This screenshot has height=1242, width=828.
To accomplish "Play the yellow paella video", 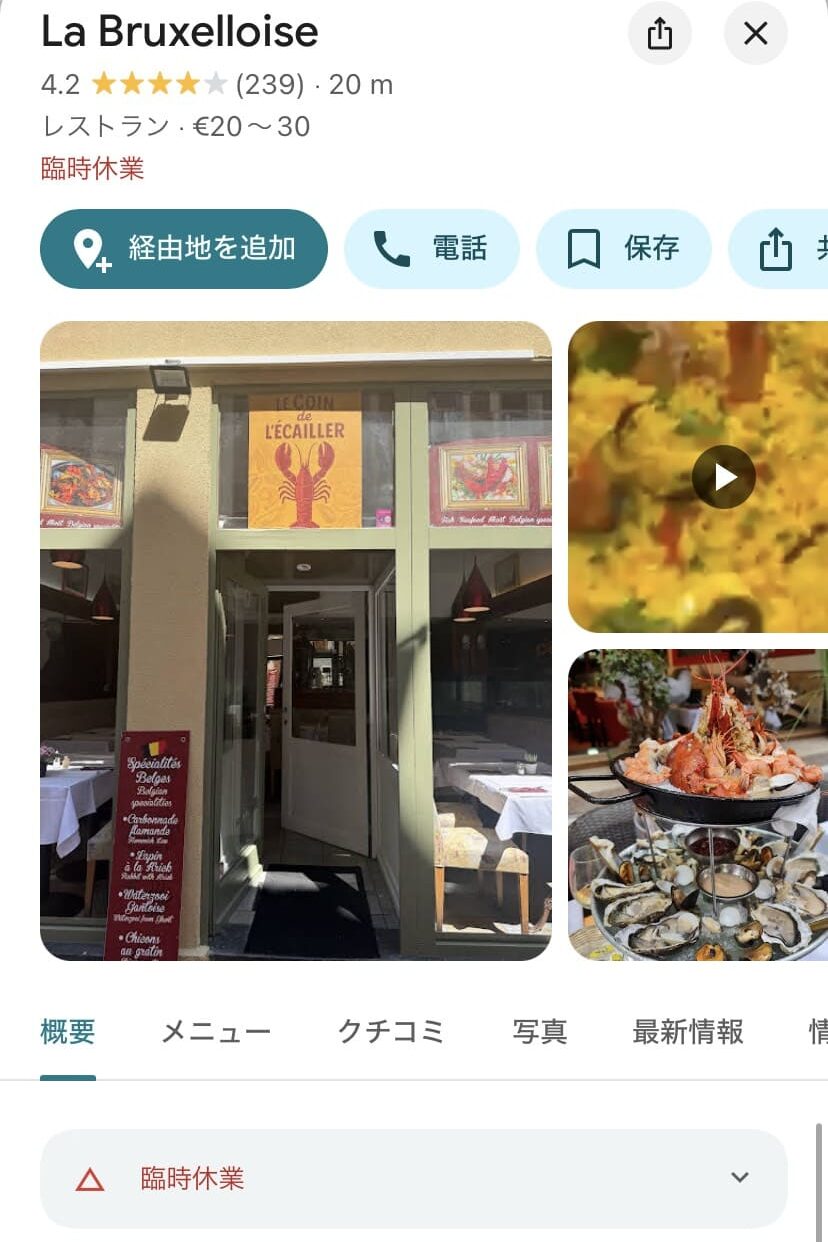I will pos(723,477).
